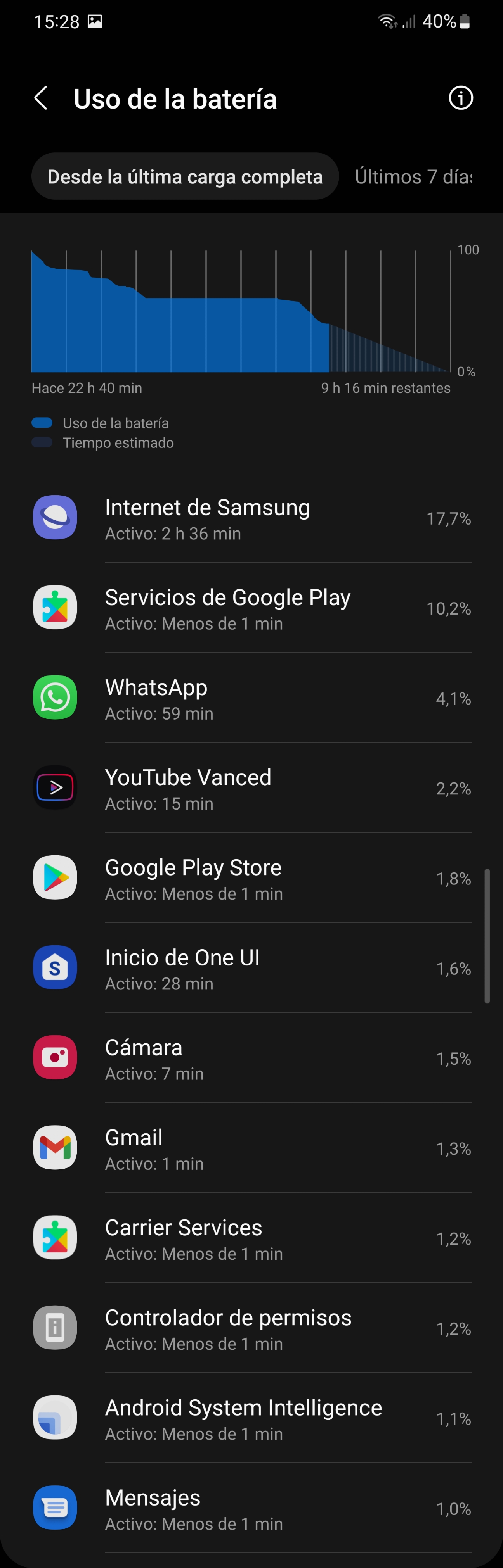Show Google Play Store battery usage
The image size is (503, 1568).
point(251,879)
